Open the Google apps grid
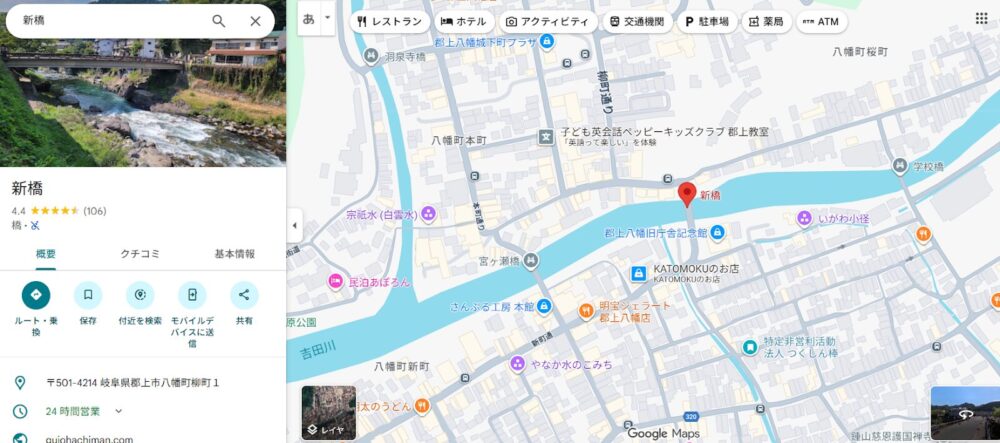 (981, 18)
